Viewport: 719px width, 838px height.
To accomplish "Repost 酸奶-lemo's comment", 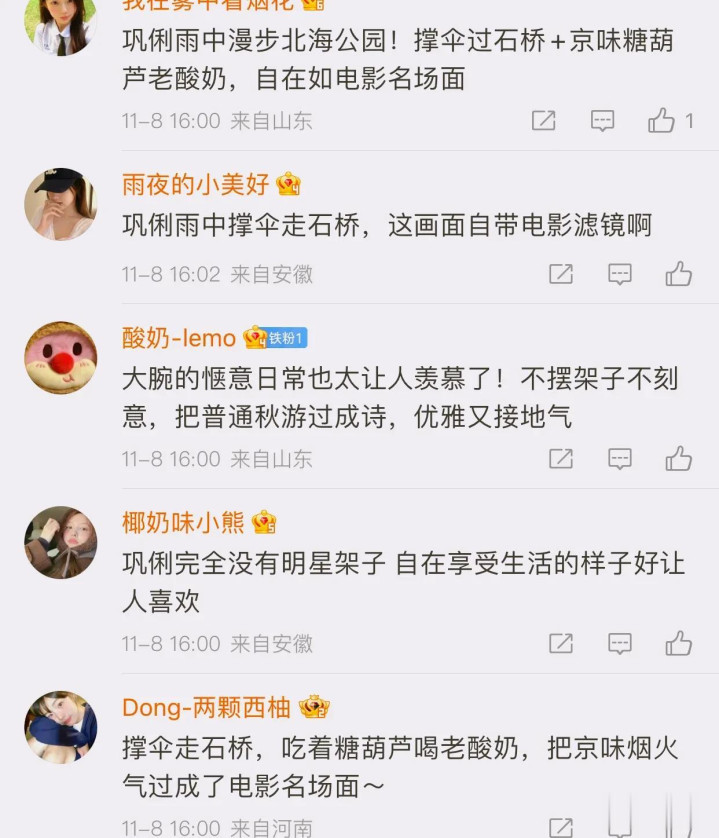I will pos(561,459).
